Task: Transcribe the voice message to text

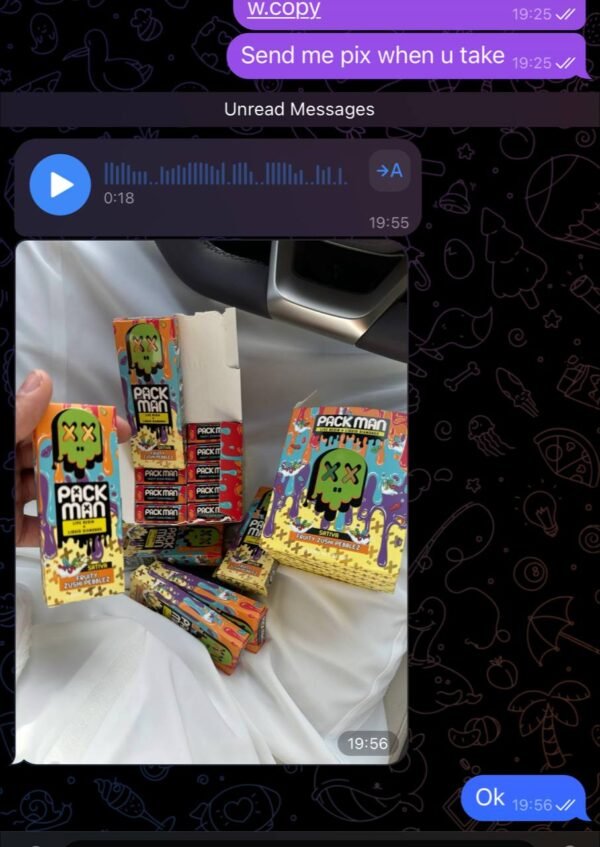Action: click(x=389, y=171)
